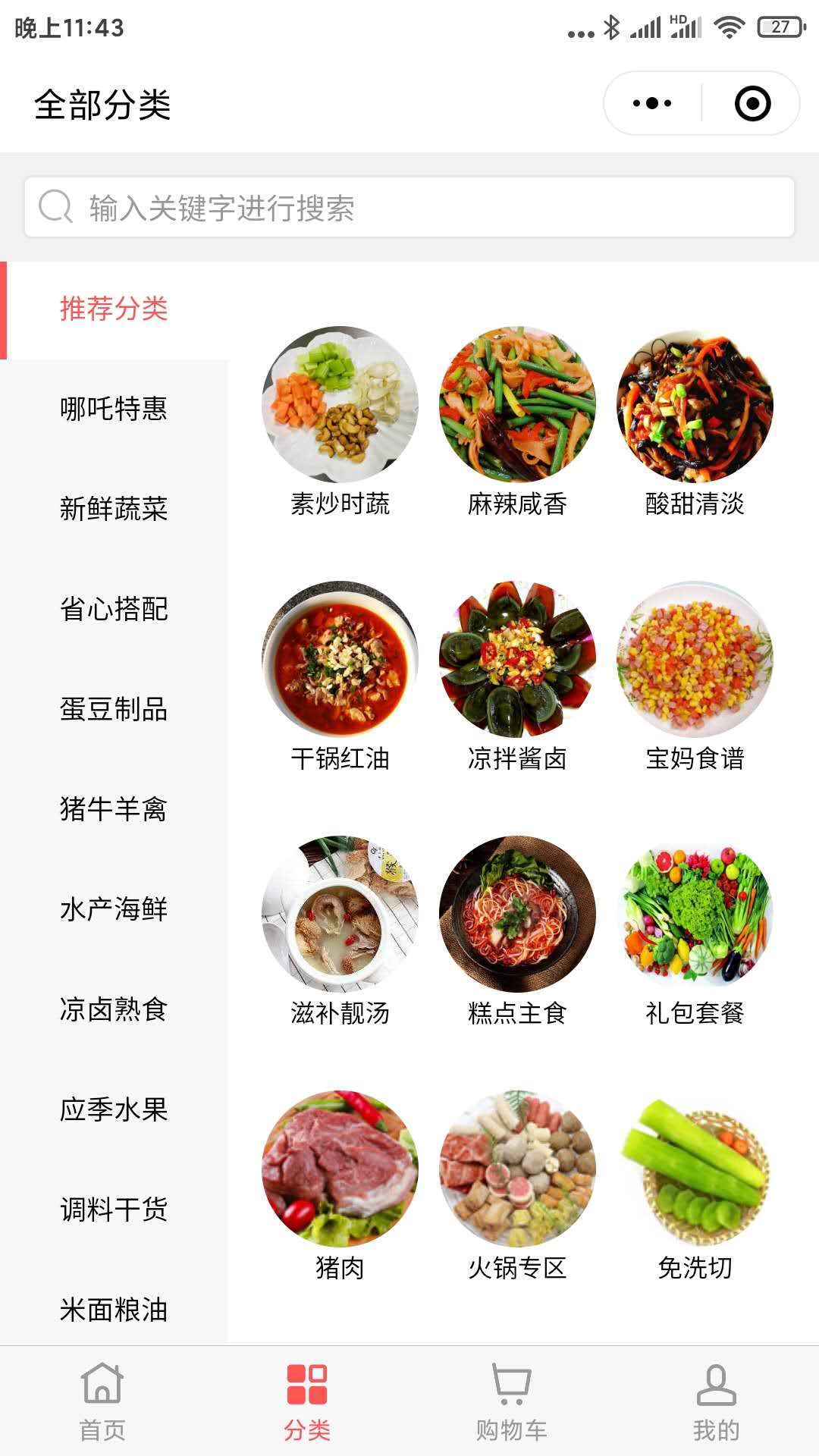Close the mini program via circle icon
This screenshot has width=819, height=1456.
tap(752, 103)
